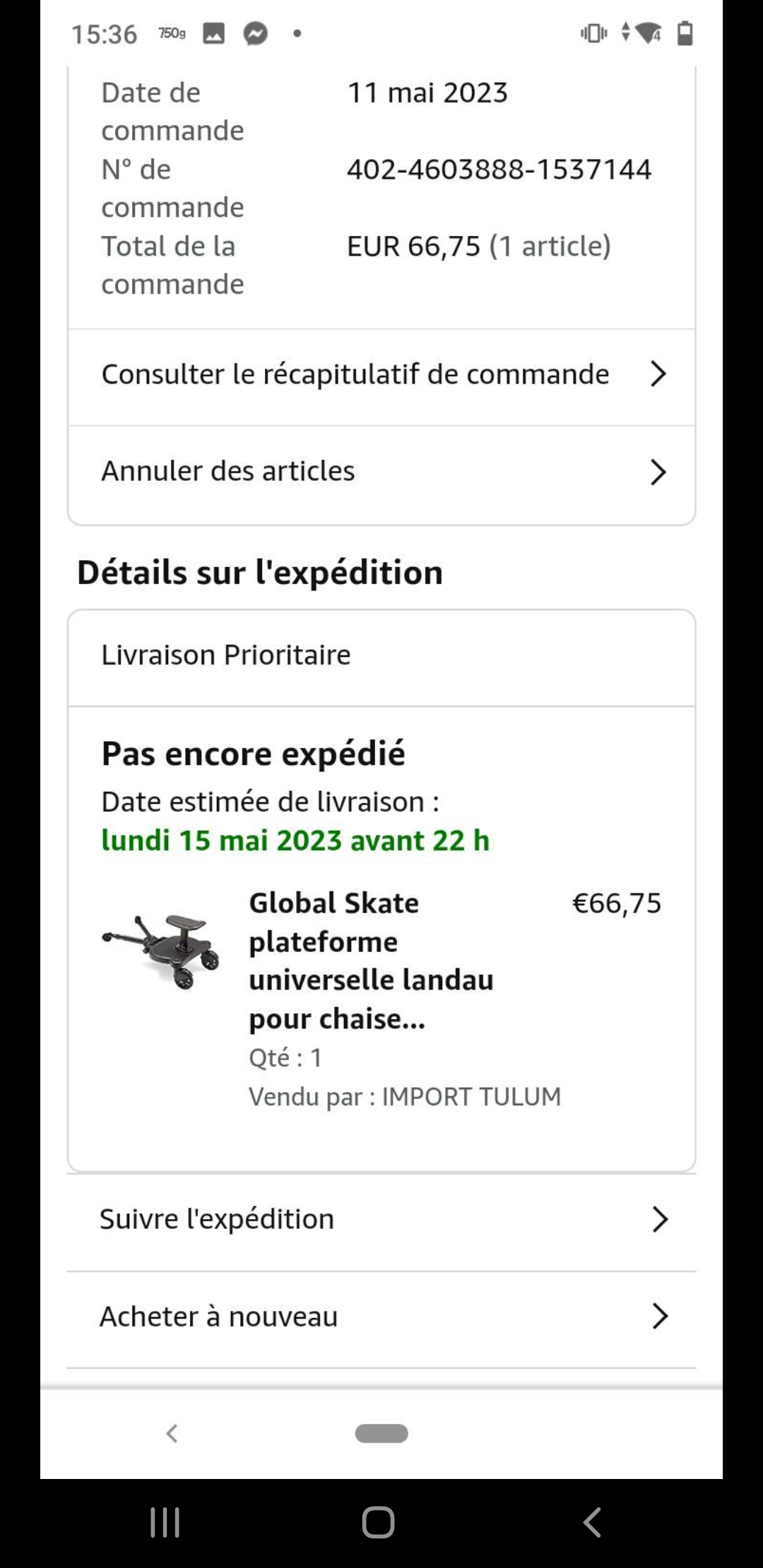Open "Consulter le récapitulatif de commande"
The width and height of the screenshot is (763, 1568).
coord(381,375)
